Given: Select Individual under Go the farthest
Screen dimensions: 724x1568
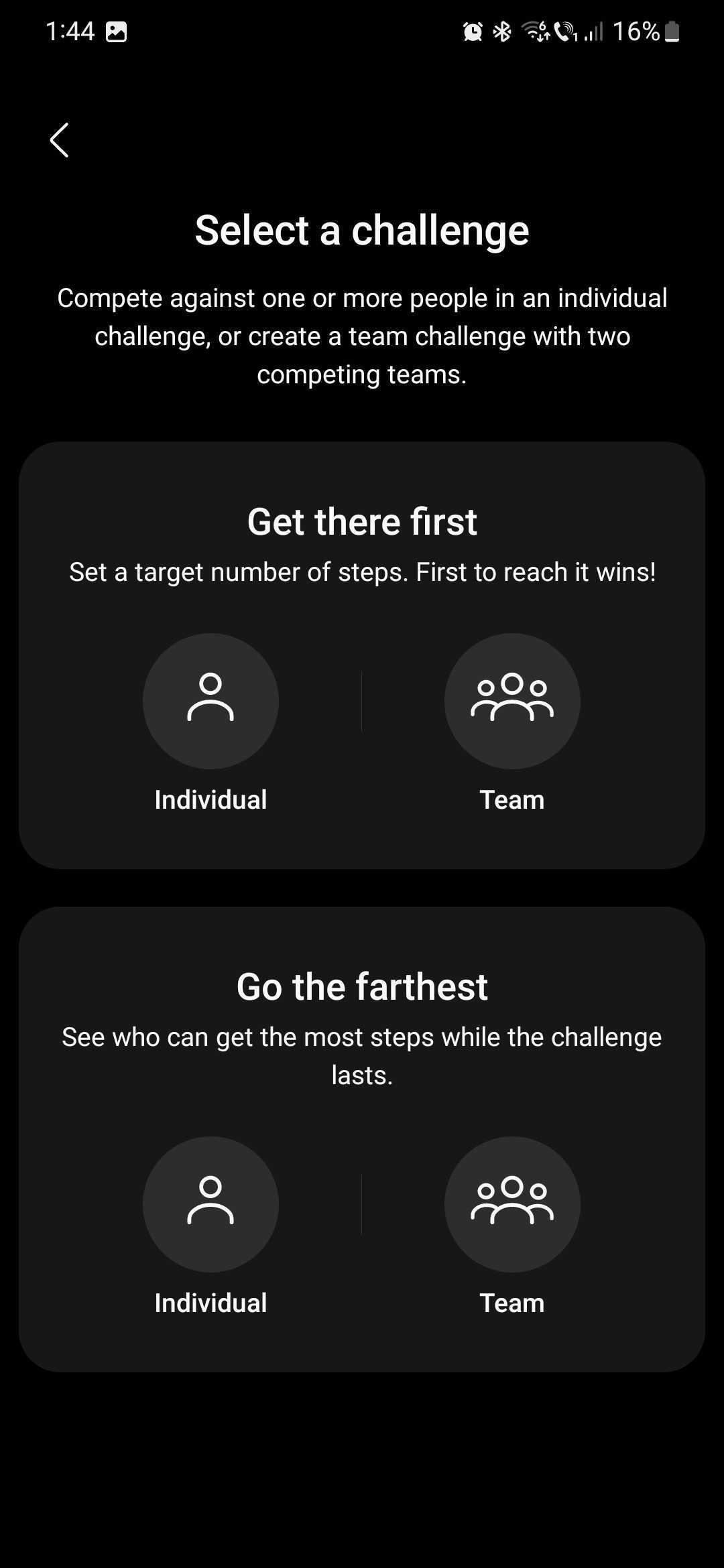Looking at the screenshot, I should click(x=210, y=1204).
